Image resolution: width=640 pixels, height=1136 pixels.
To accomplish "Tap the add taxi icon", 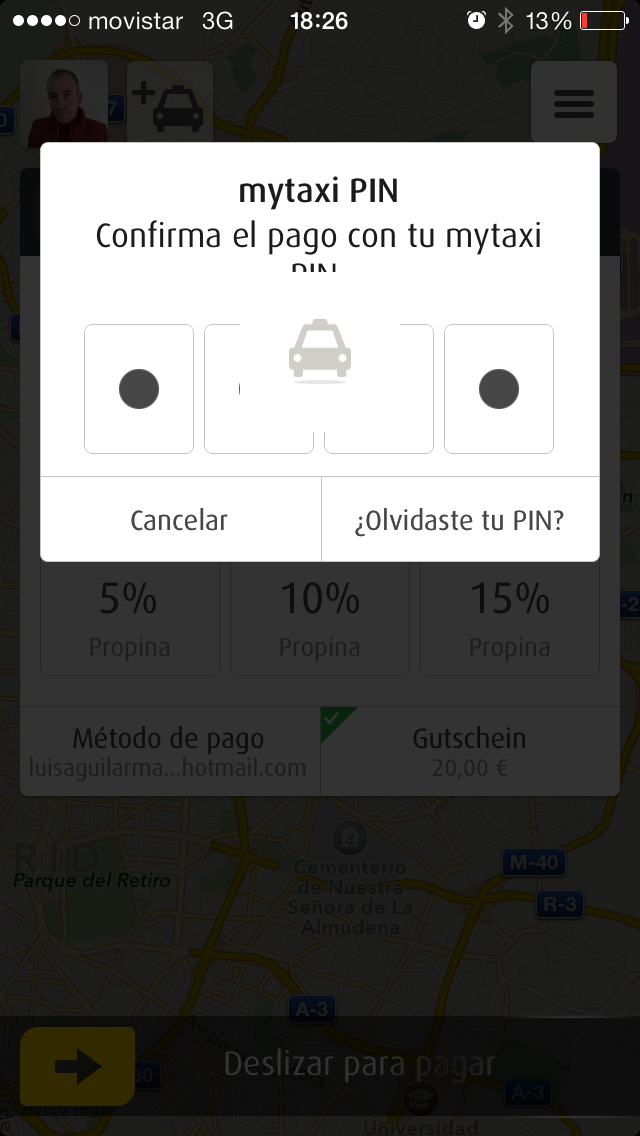I will (x=170, y=103).
